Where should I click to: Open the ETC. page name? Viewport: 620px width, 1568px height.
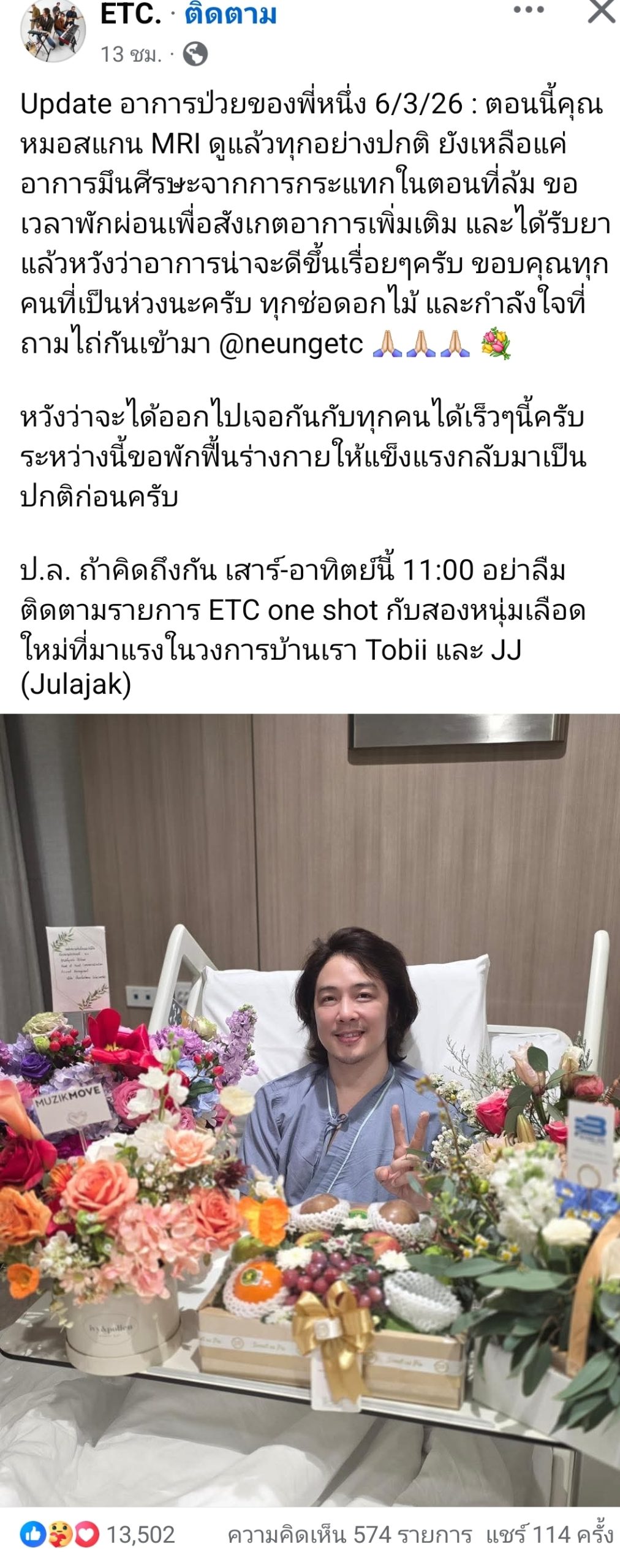pyautogui.click(x=130, y=13)
